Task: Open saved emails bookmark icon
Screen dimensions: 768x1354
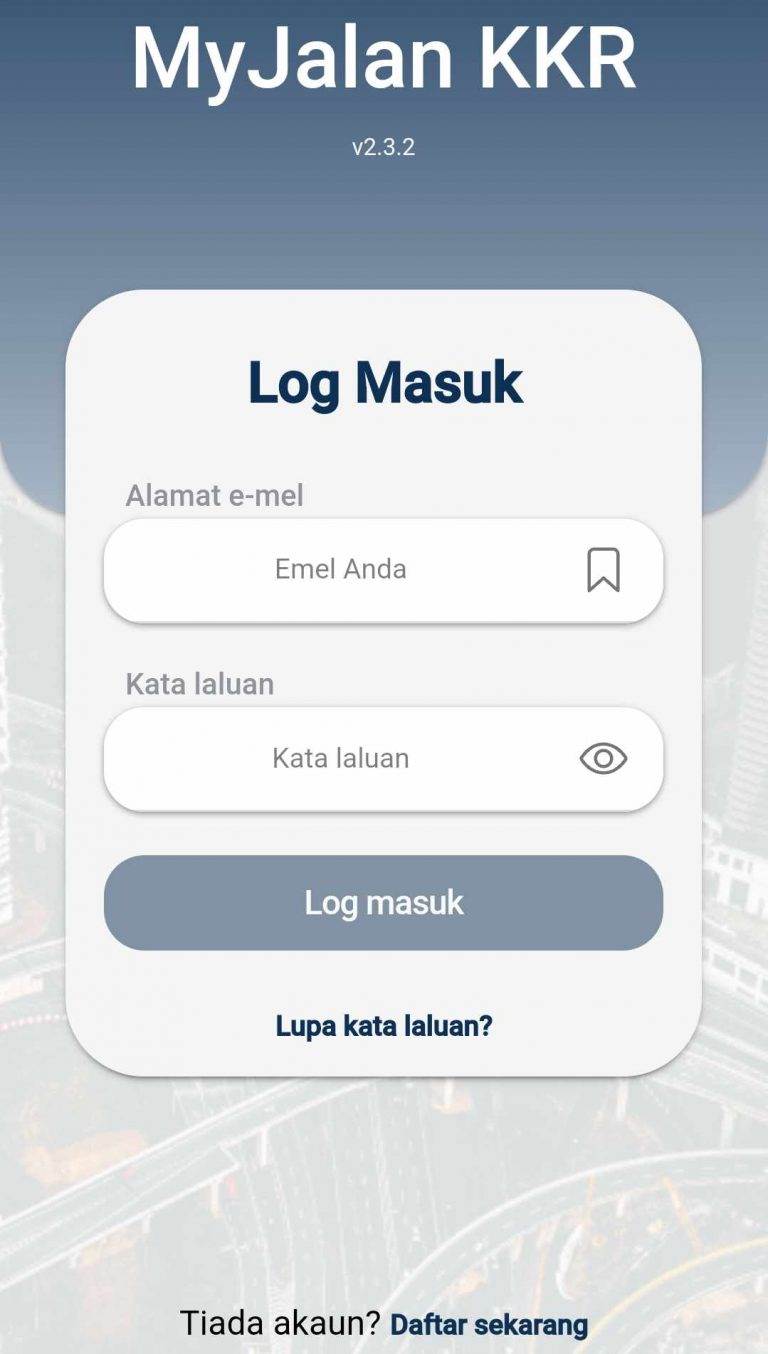Action: pos(603,570)
